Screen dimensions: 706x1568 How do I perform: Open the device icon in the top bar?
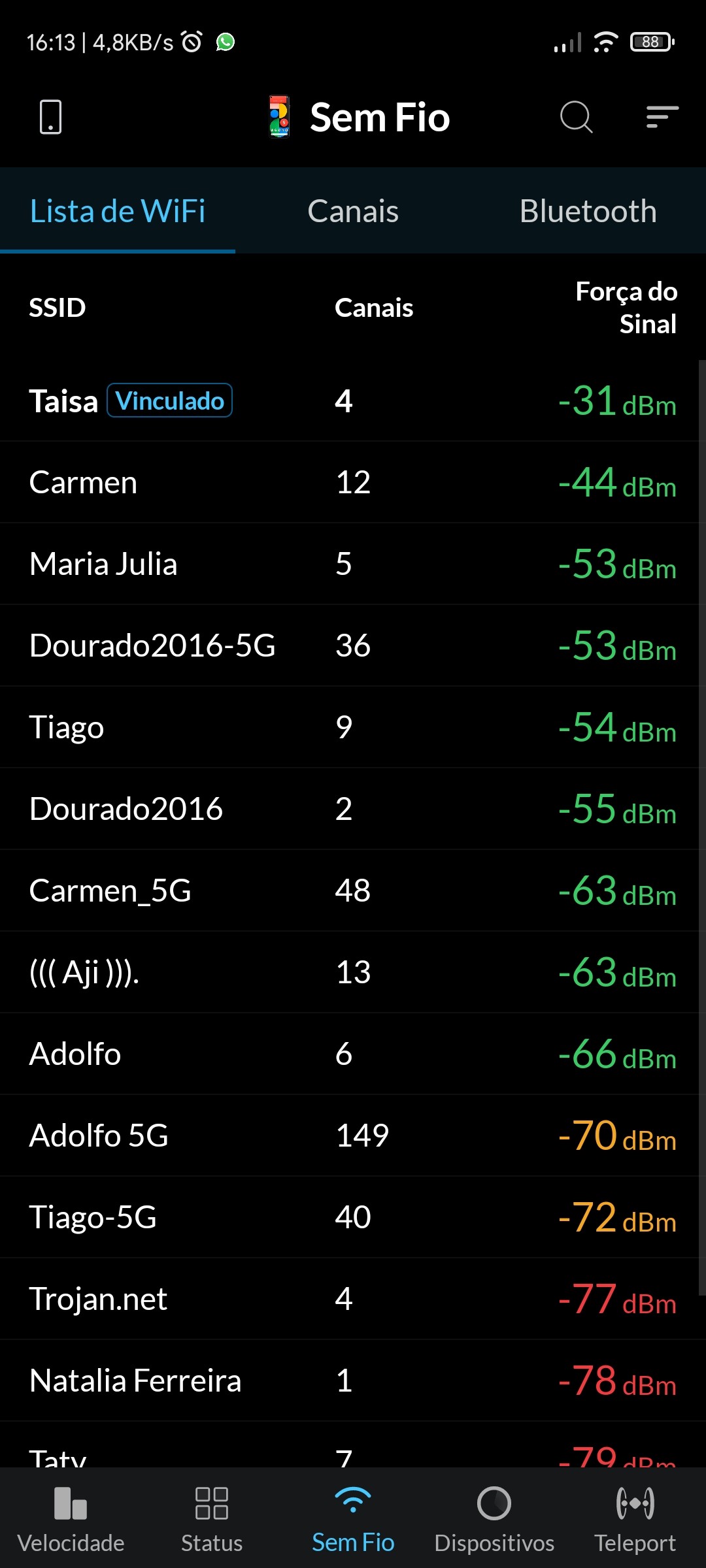(50, 118)
